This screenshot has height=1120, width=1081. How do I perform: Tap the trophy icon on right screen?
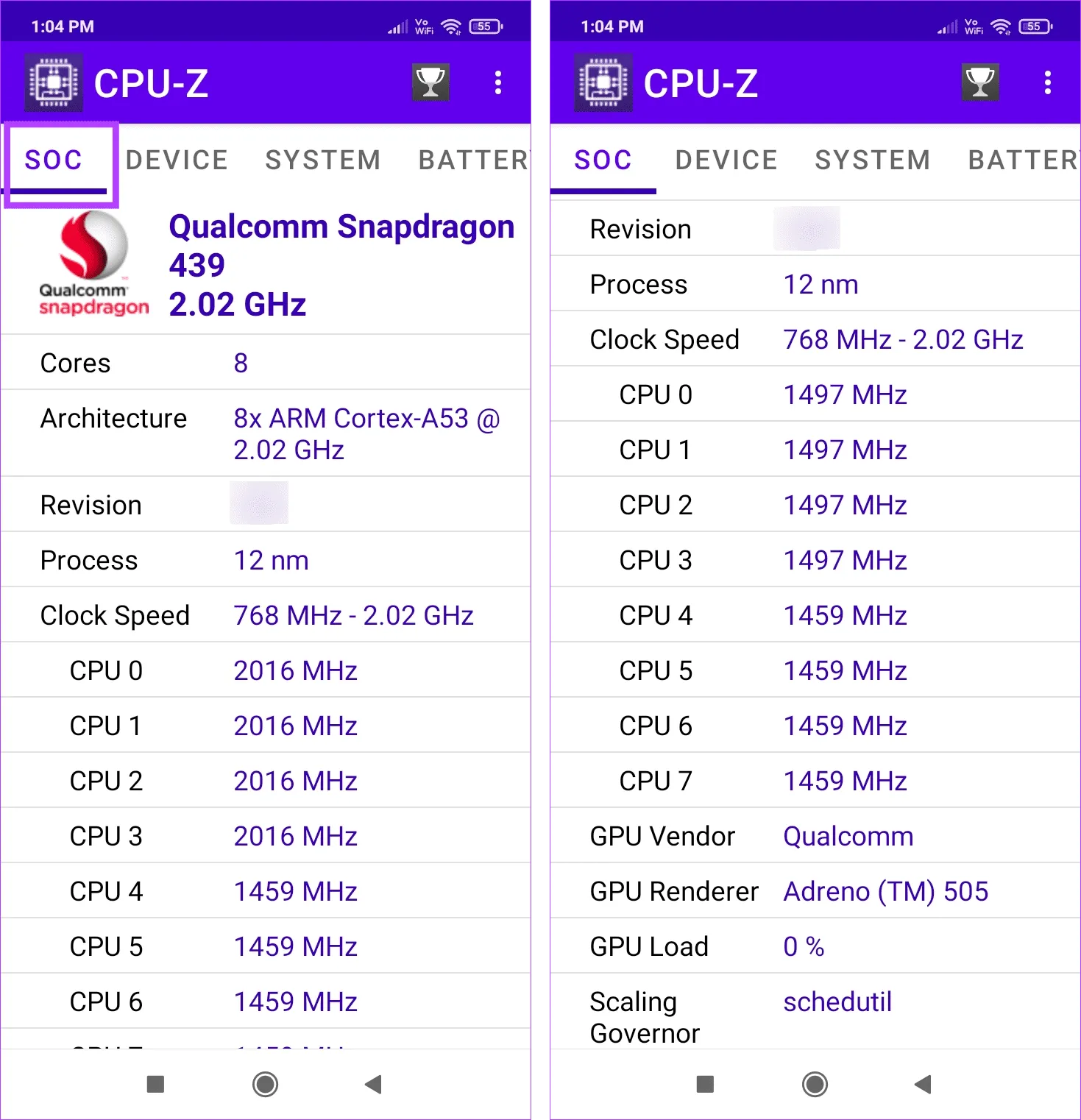979,82
